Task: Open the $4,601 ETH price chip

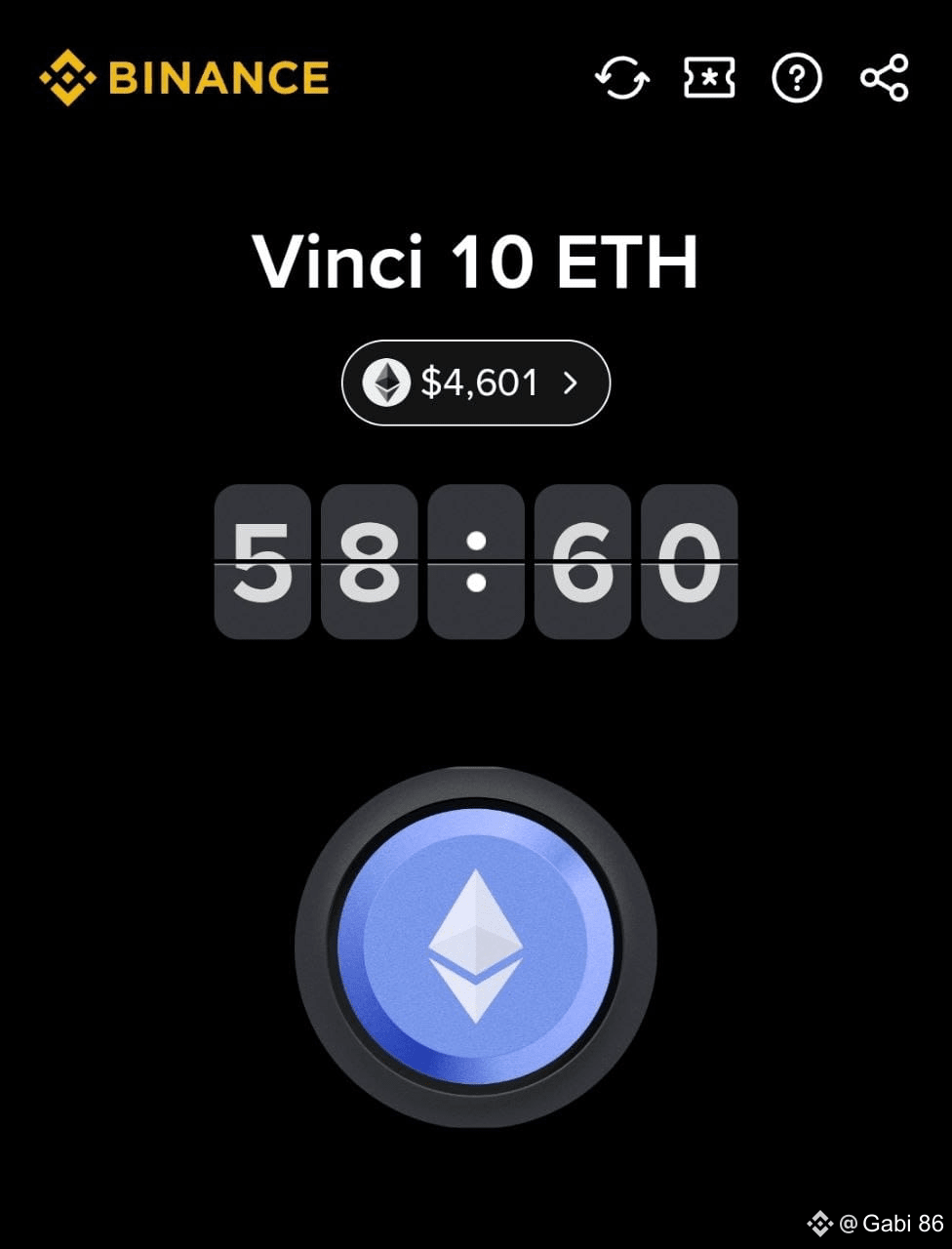Action: coord(476,383)
